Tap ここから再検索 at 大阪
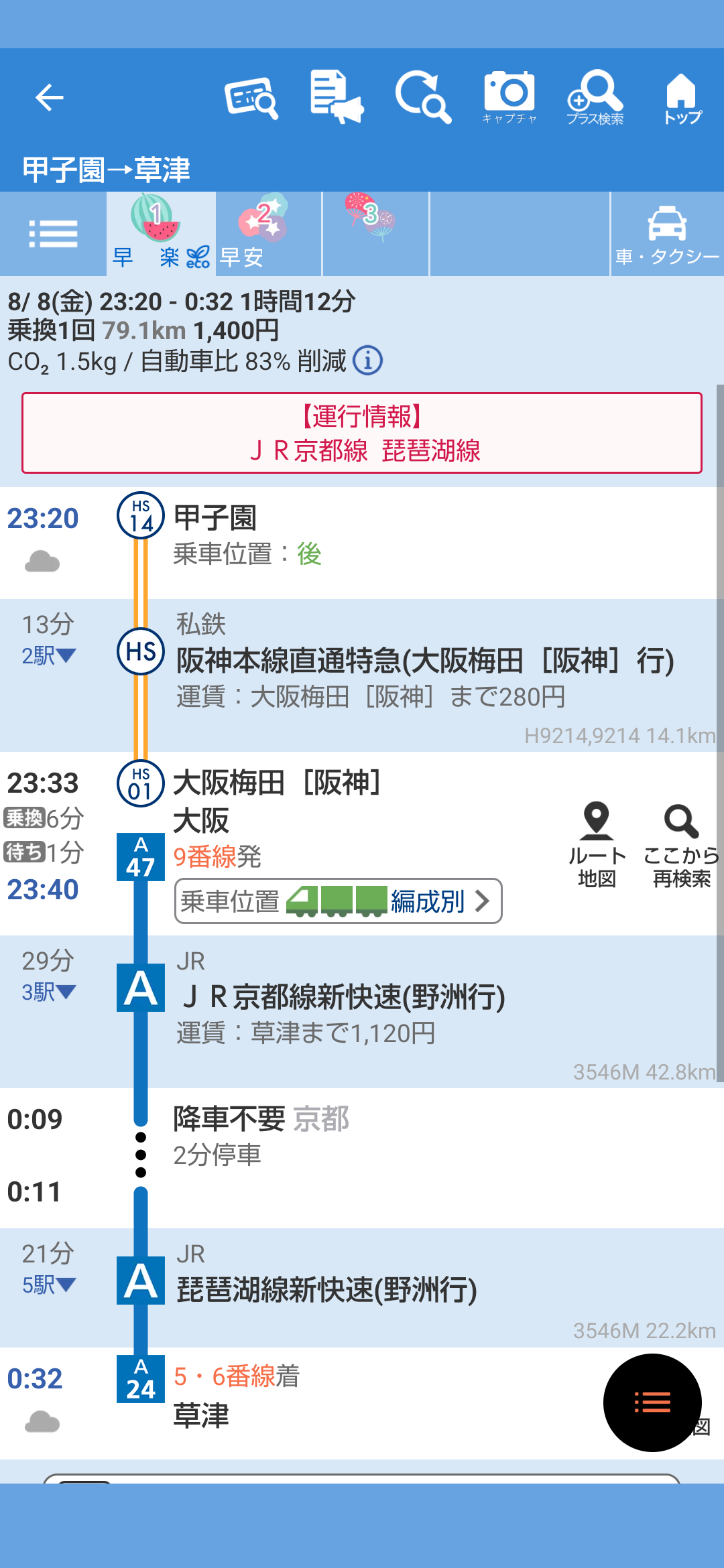 [681, 844]
